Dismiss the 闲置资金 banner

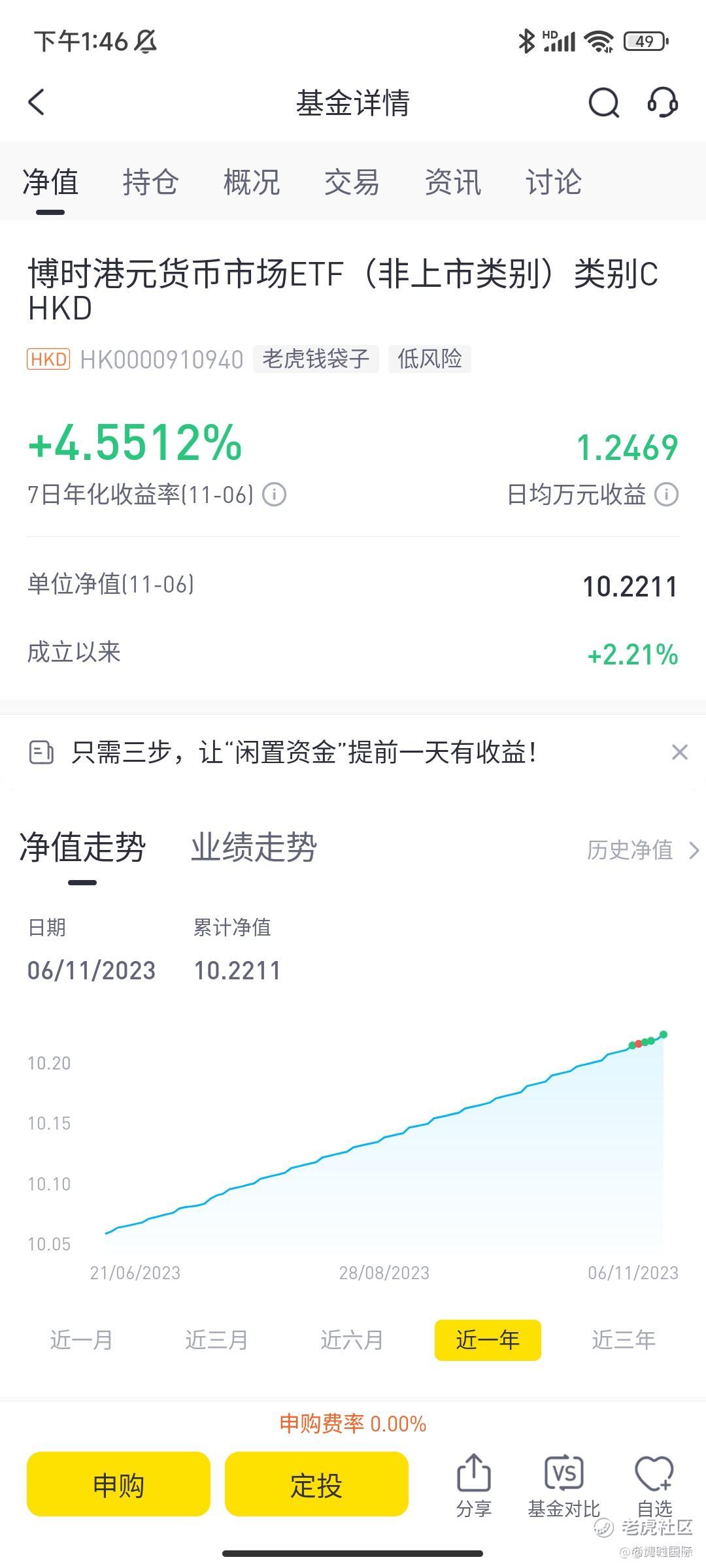click(680, 753)
